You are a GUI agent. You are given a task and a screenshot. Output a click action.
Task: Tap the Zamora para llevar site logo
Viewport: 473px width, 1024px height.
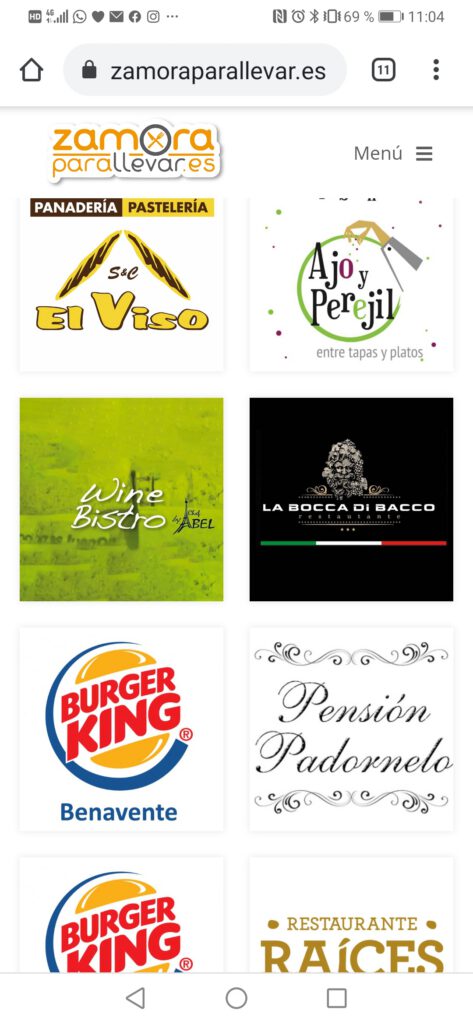(x=135, y=152)
